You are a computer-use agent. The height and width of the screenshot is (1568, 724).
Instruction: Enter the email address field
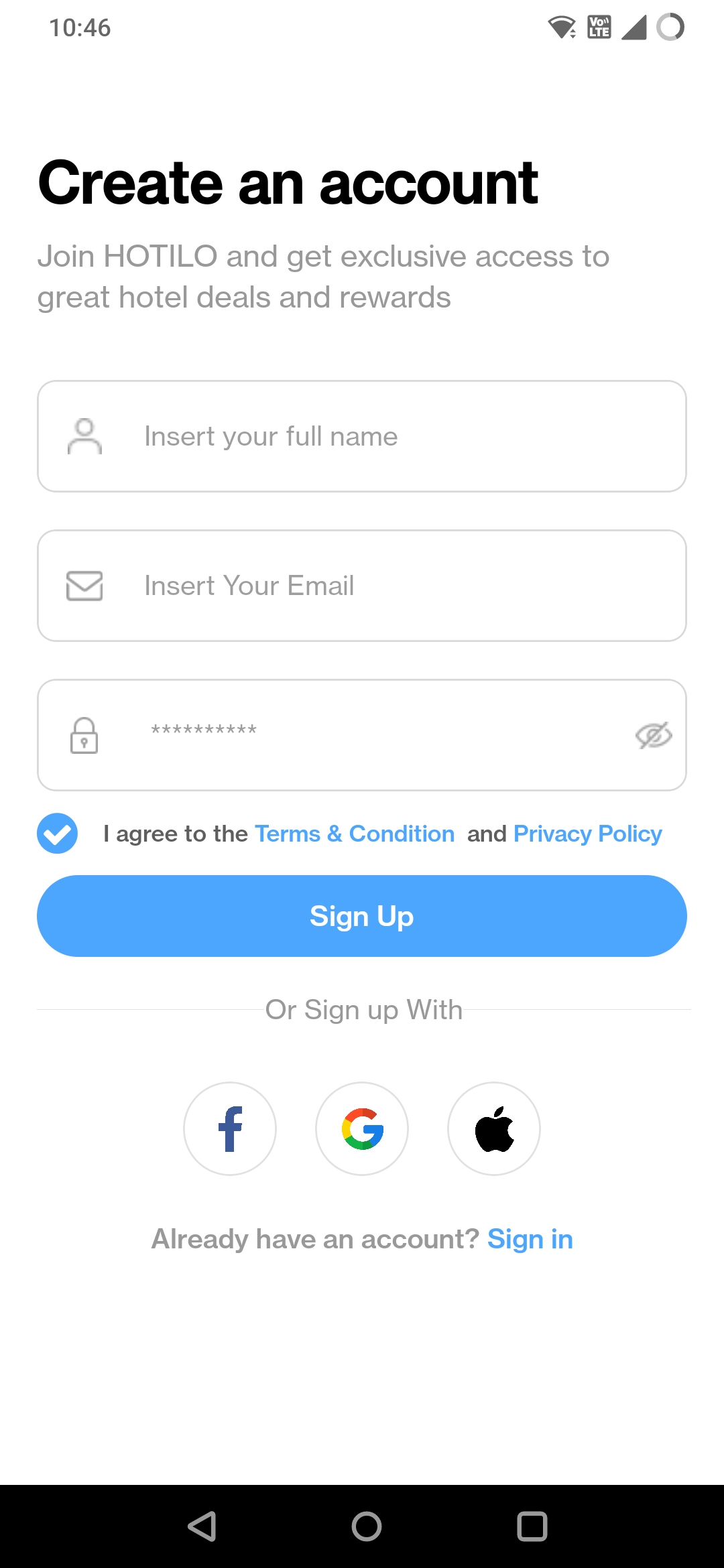pyautogui.click(x=362, y=586)
